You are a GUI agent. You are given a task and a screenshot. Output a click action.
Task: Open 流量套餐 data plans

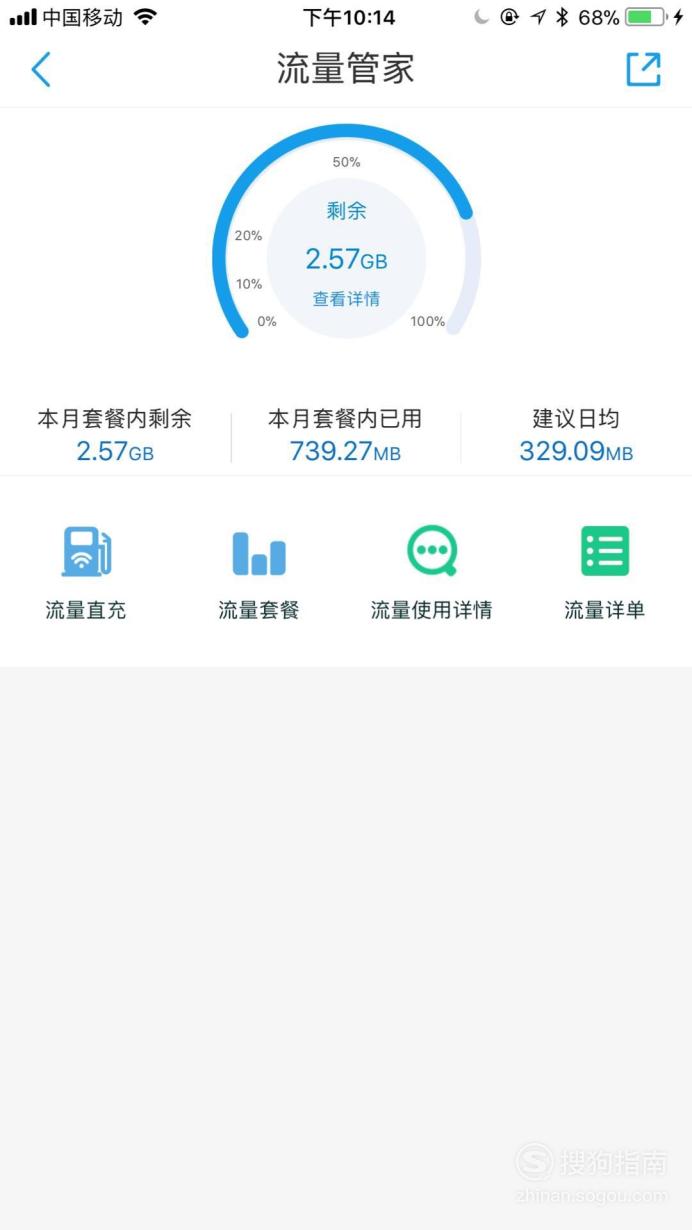click(259, 573)
